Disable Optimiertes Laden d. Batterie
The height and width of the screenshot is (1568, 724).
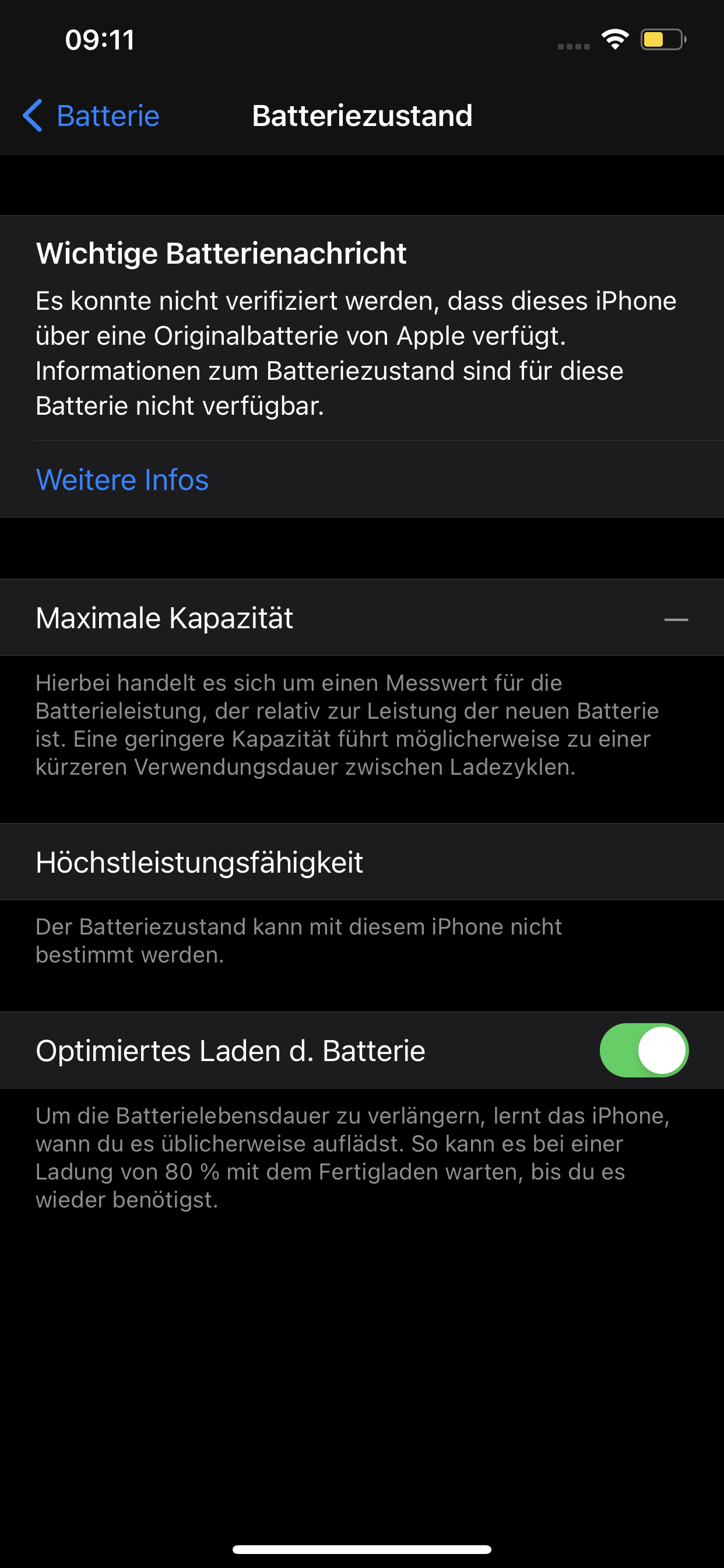644,1050
